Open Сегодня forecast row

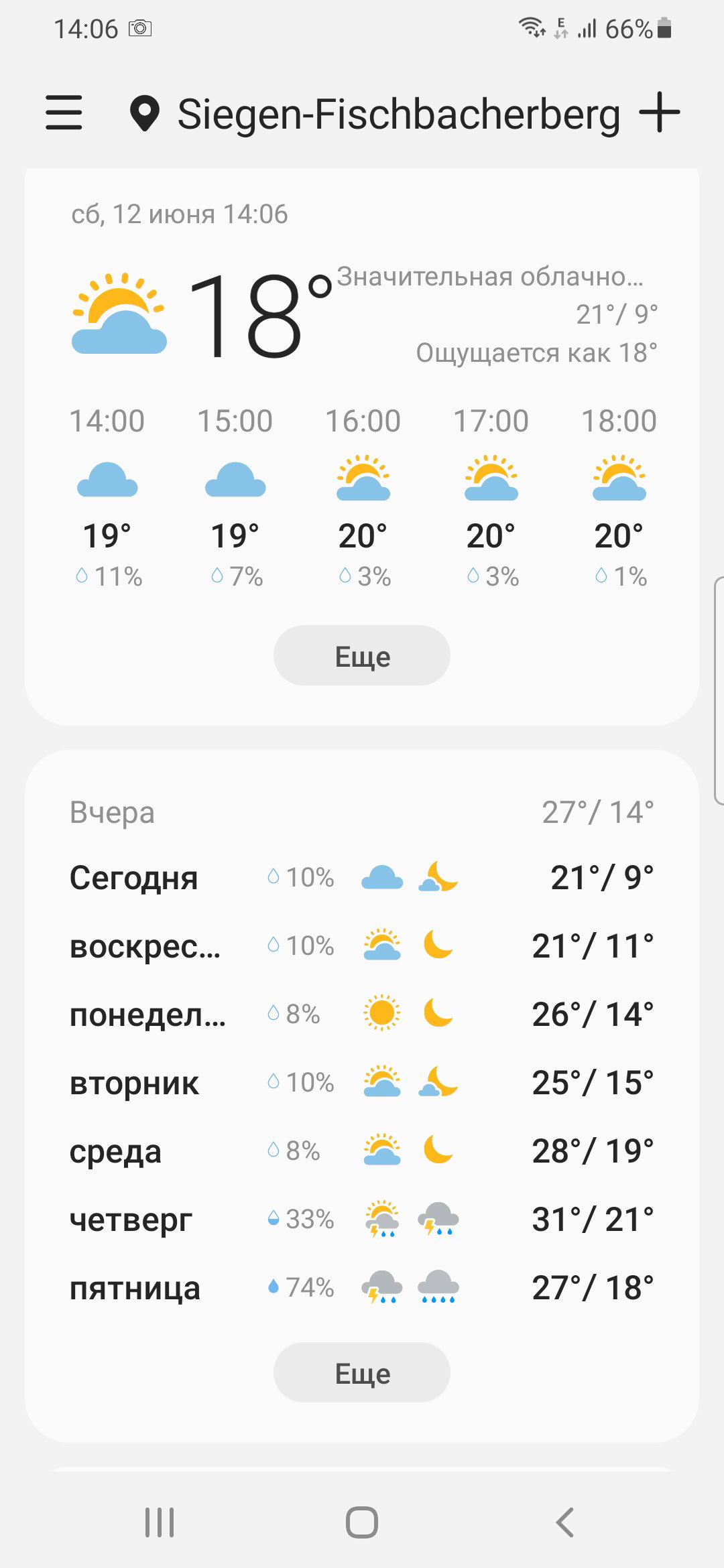362,877
